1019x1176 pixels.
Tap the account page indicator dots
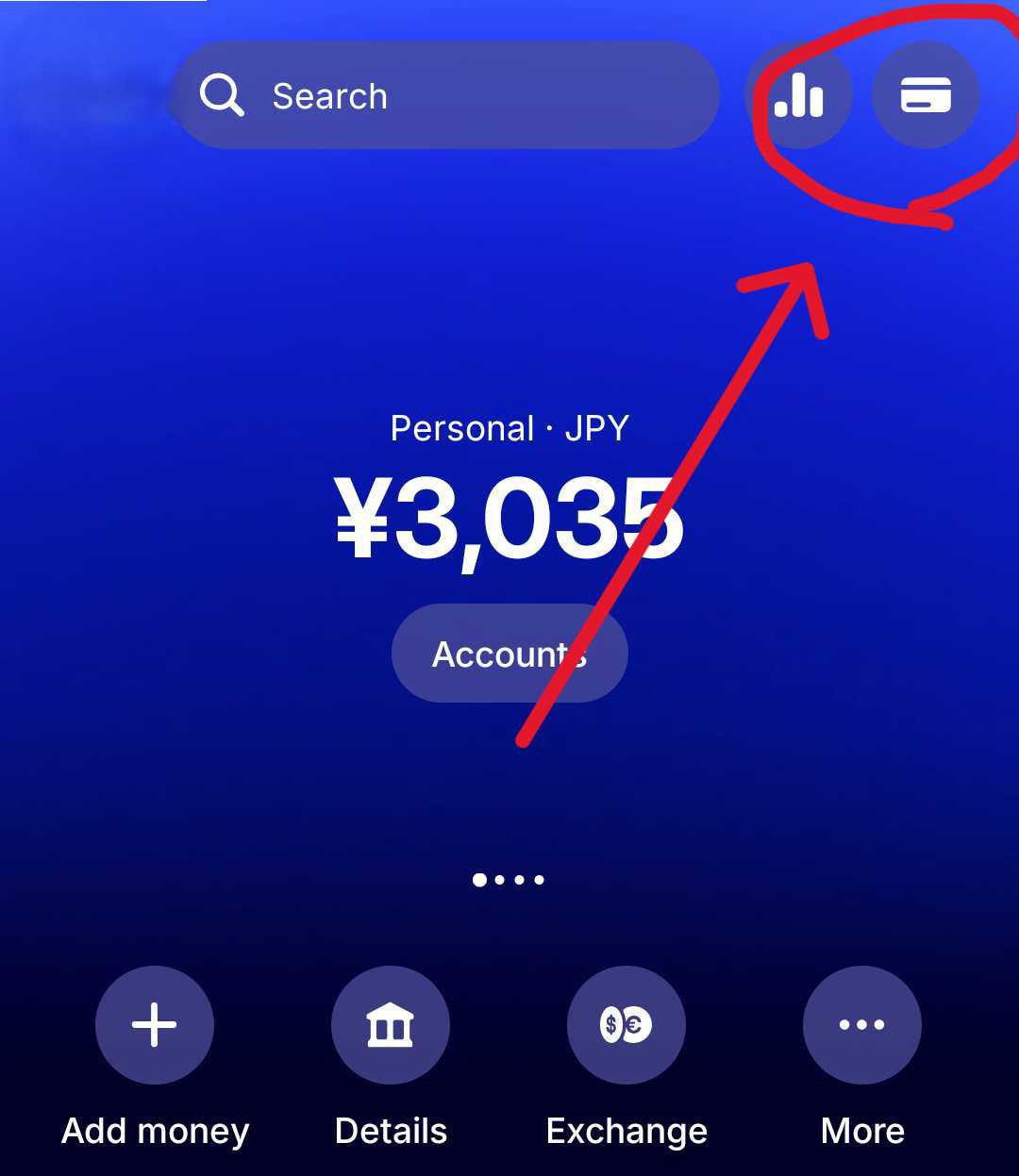coord(509,880)
